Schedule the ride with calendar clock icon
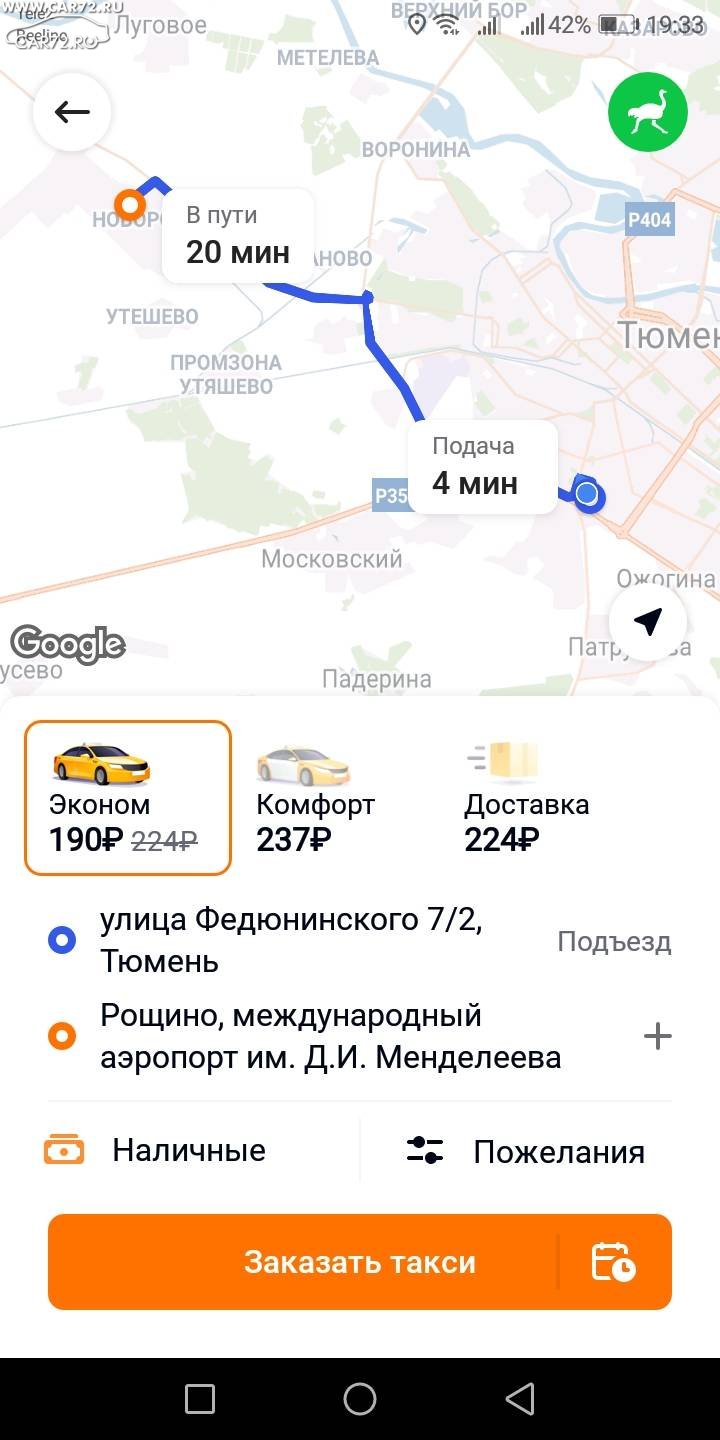The height and width of the screenshot is (1440, 720). pos(614,1262)
